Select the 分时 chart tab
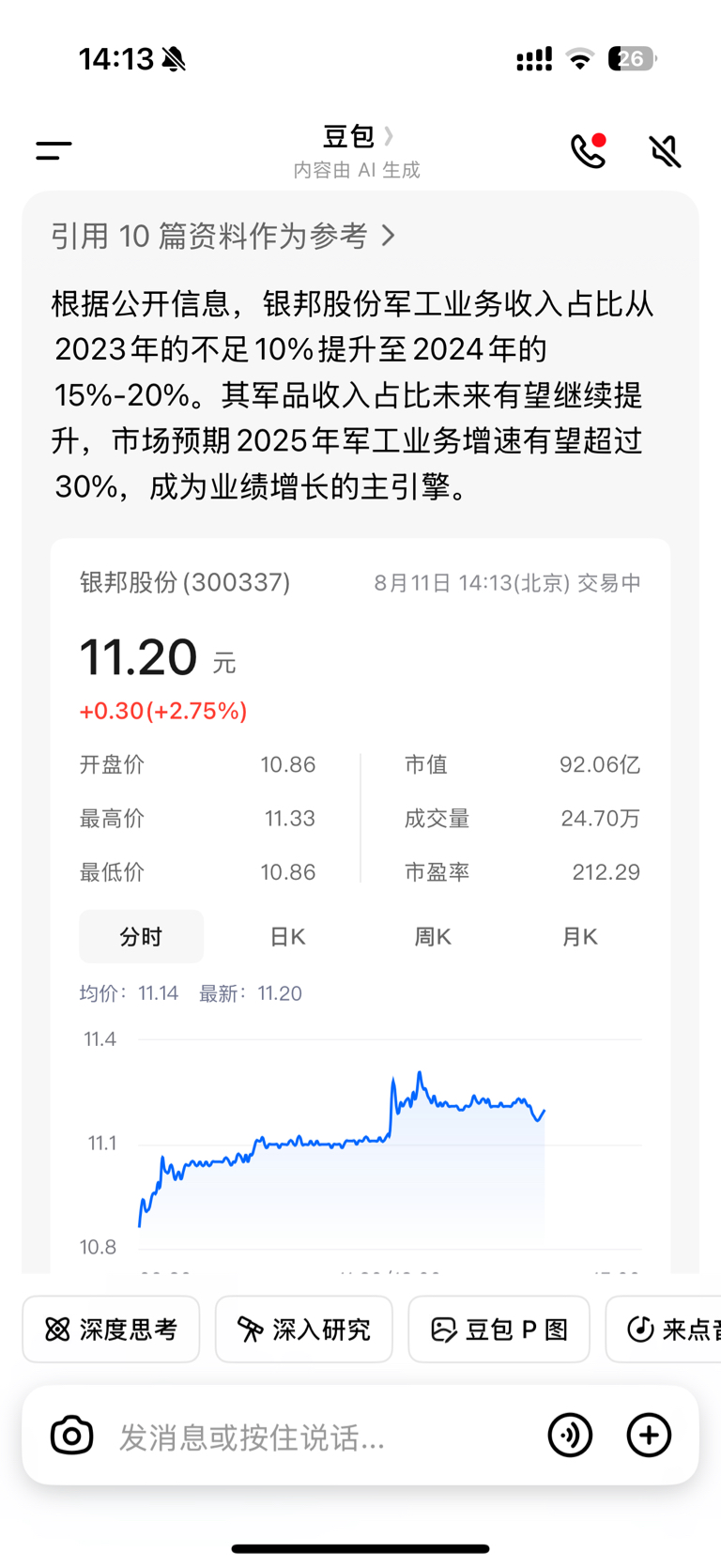Viewport: 721px width, 1568px height. tap(141, 936)
